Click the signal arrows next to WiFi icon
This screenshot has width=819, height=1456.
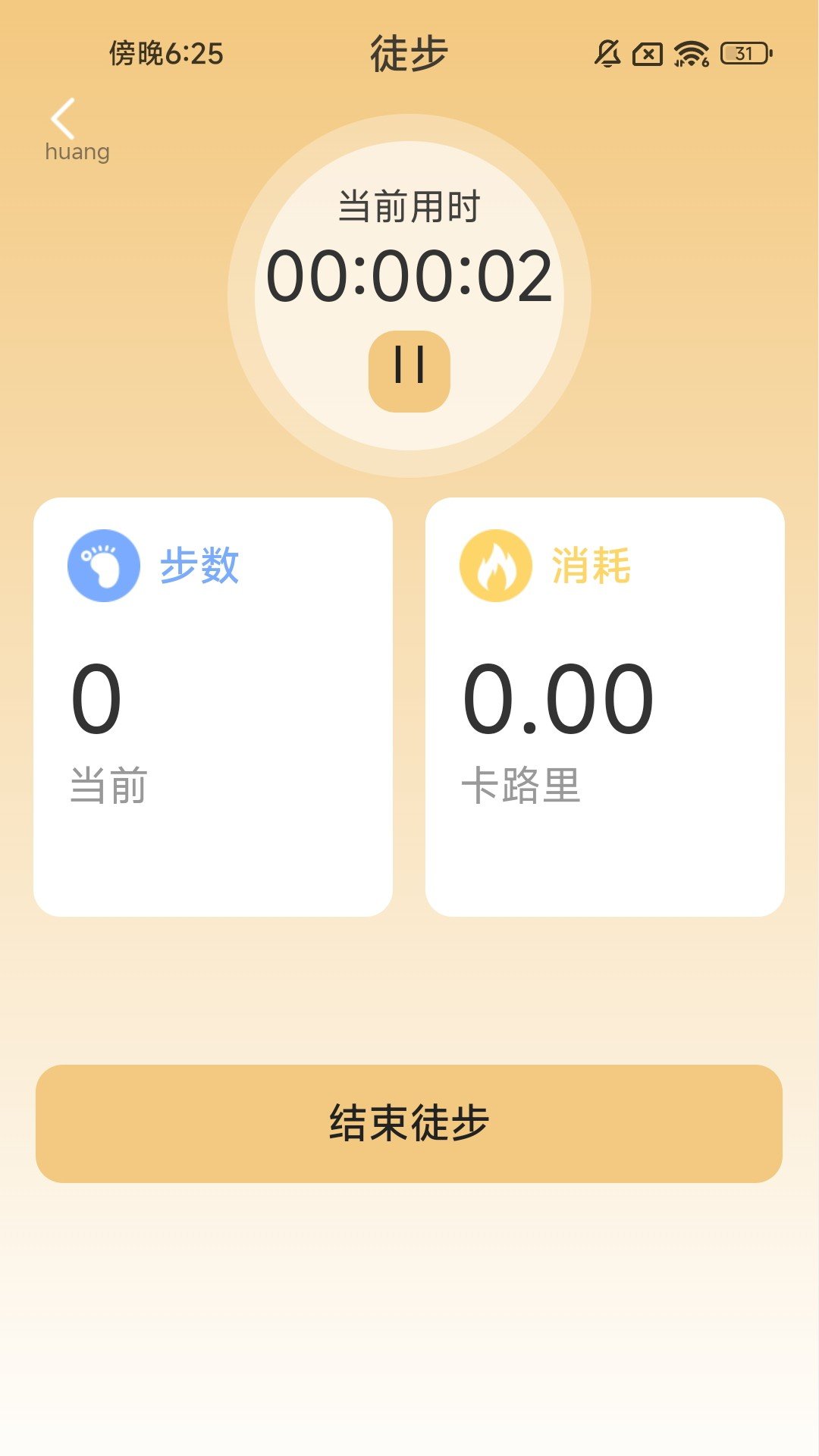coord(677,62)
